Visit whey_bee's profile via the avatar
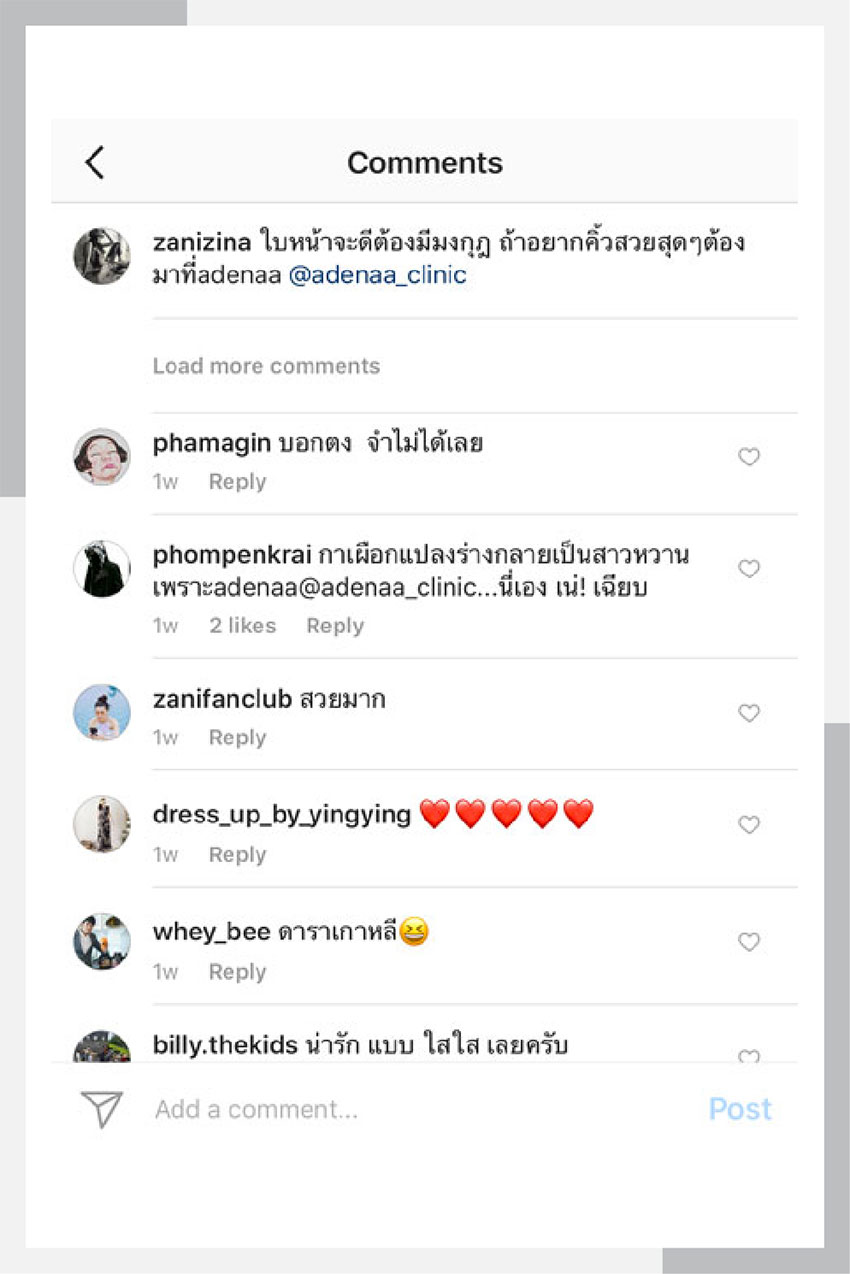This screenshot has width=850, height=1274. click(x=102, y=941)
